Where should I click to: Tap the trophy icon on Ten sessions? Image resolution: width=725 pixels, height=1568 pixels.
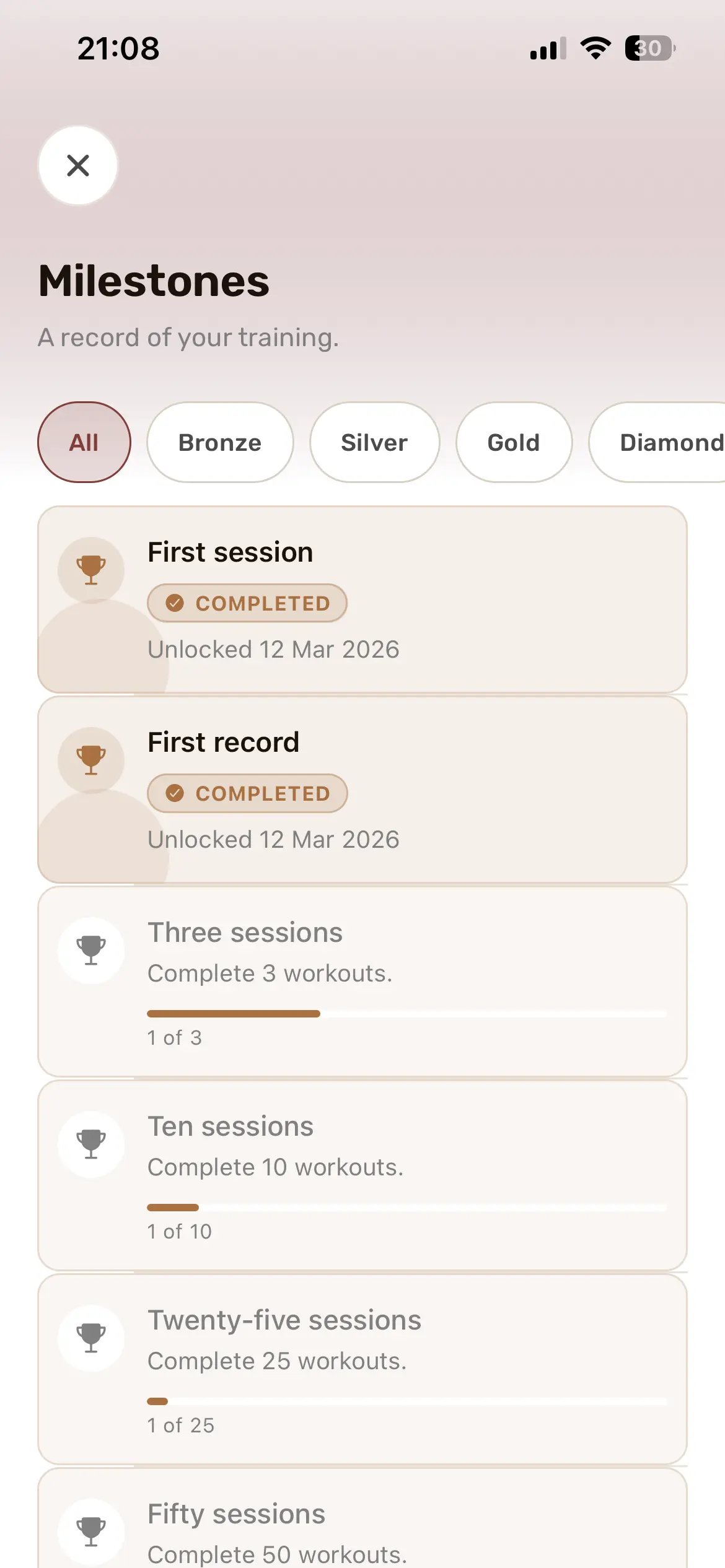(90, 1144)
